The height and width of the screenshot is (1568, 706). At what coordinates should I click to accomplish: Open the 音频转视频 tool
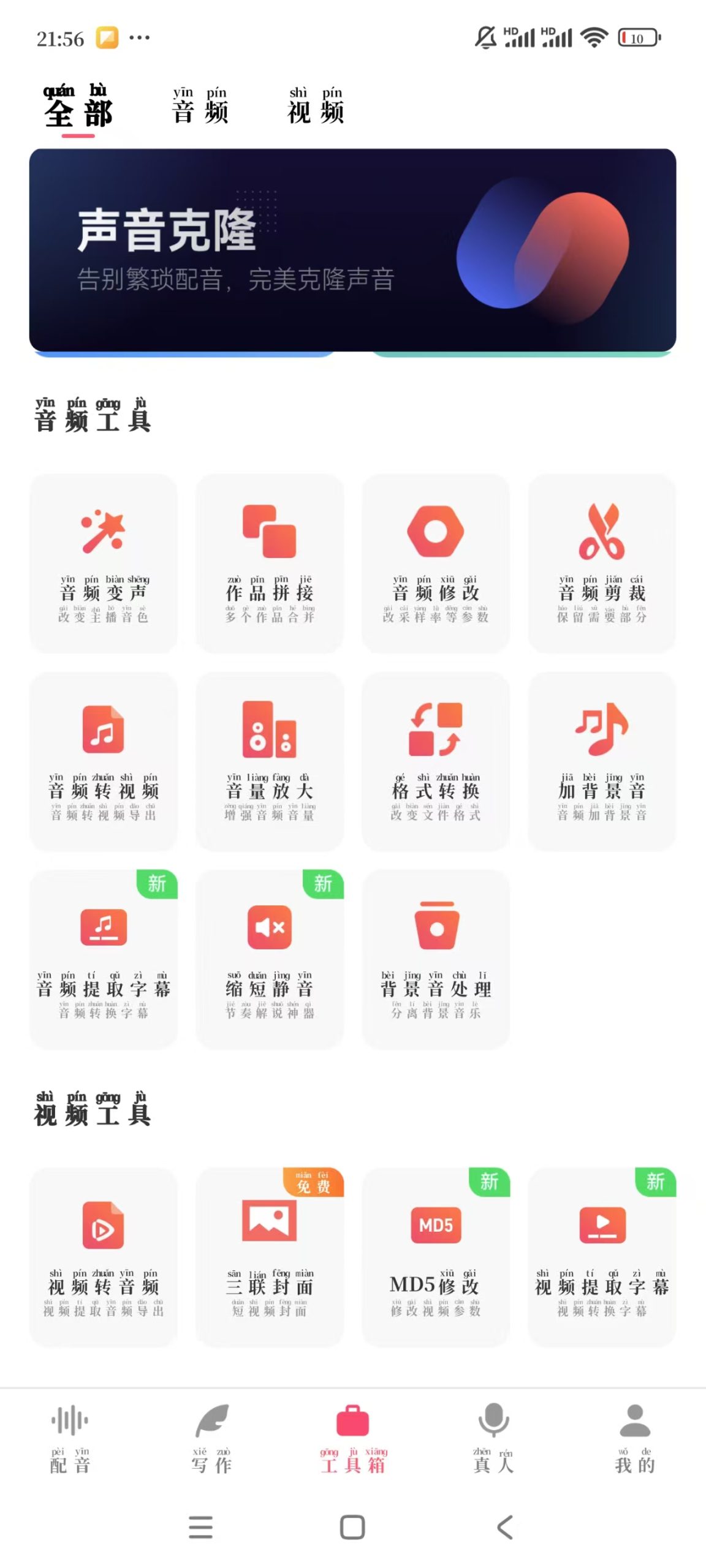pos(104,761)
